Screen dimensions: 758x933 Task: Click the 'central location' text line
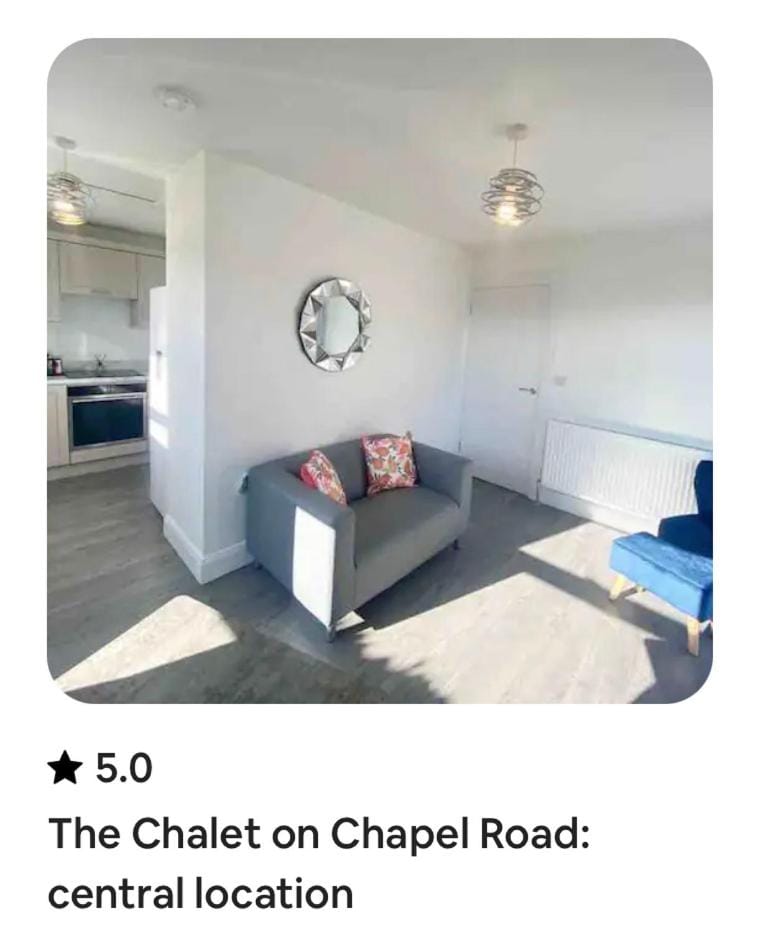tap(200, 894)
